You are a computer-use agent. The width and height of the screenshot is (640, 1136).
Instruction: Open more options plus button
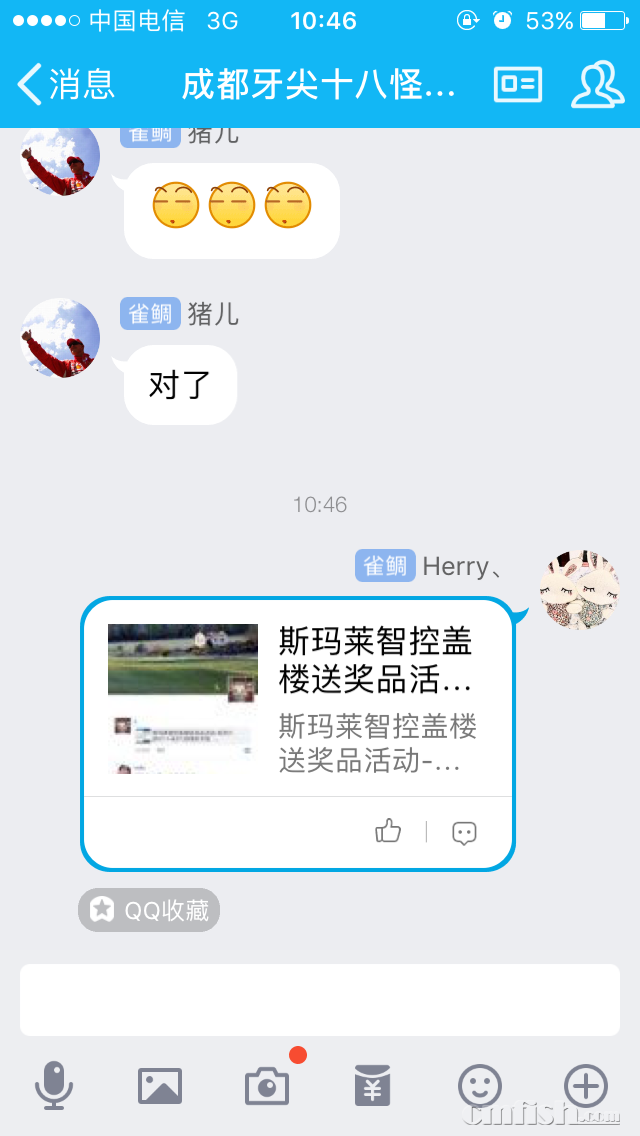point(586,1085)
